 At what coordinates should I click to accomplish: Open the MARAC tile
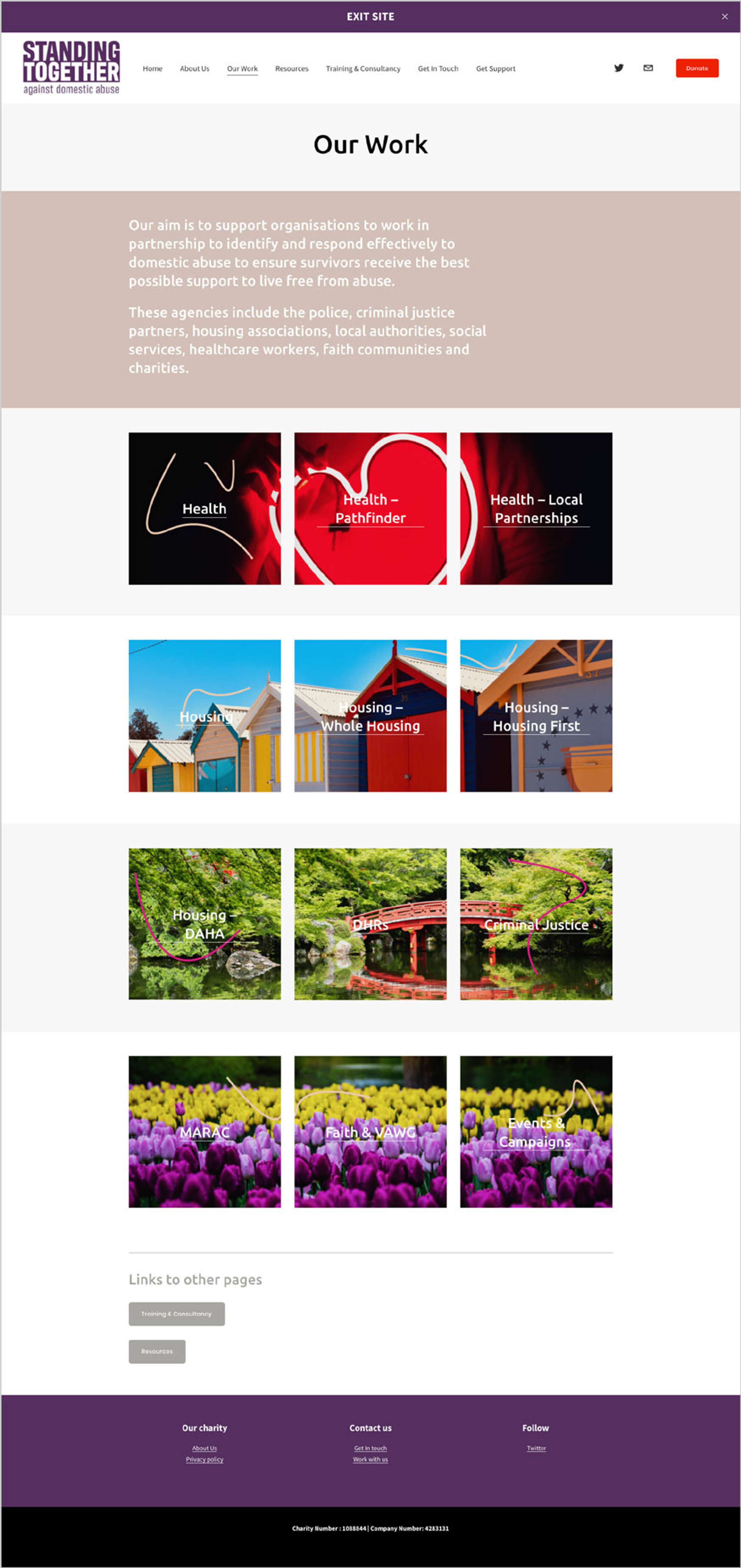click(205, 1132)
